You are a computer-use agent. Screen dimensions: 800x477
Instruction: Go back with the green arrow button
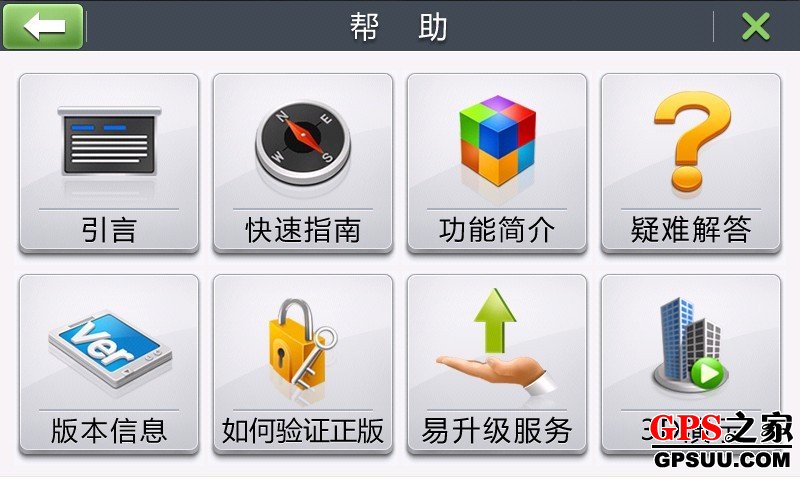pos(42,26)
